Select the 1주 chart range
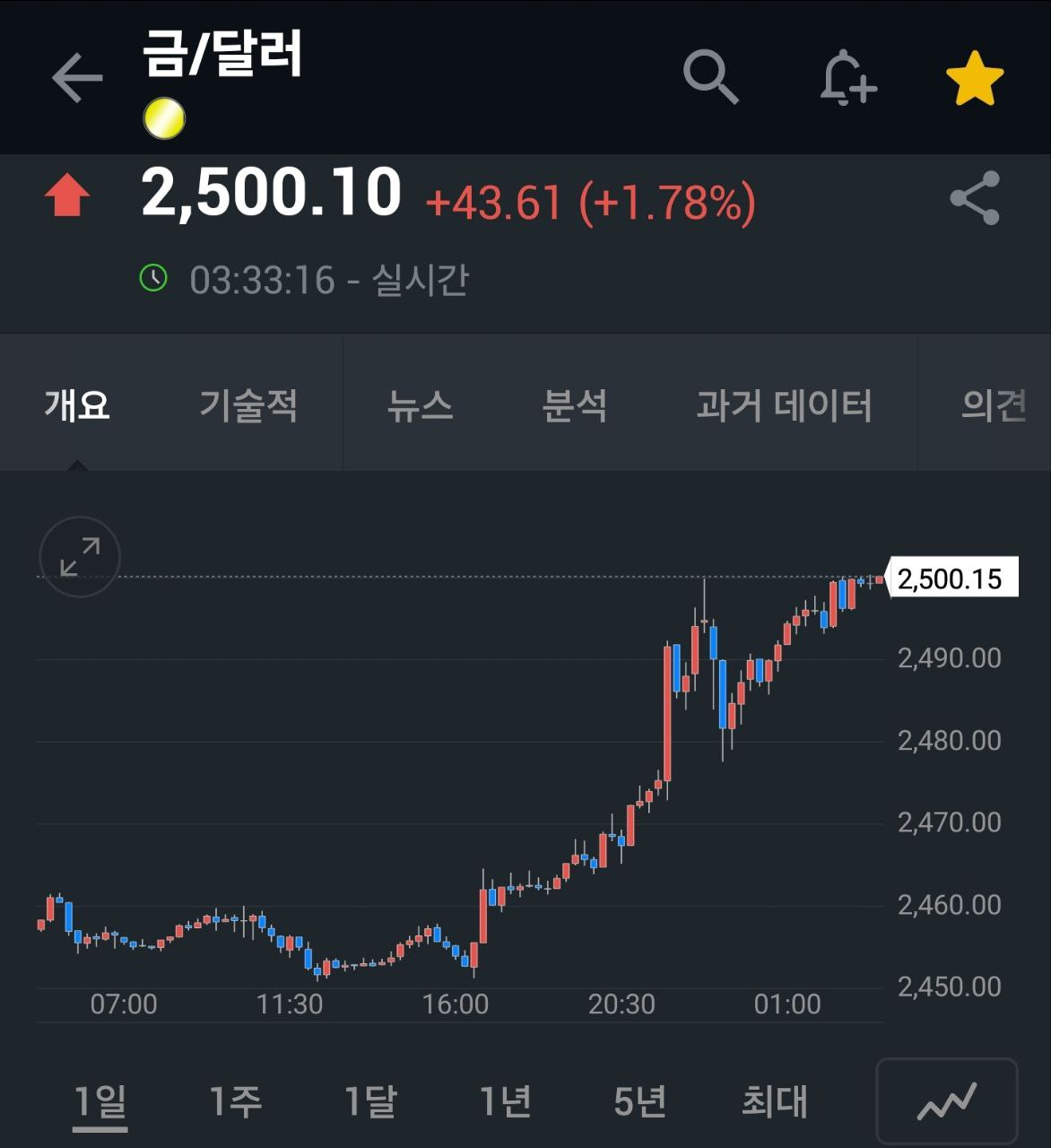Image resolution: width=1051 pixels, height=1148 pixels. click(x=235, y=1101)
